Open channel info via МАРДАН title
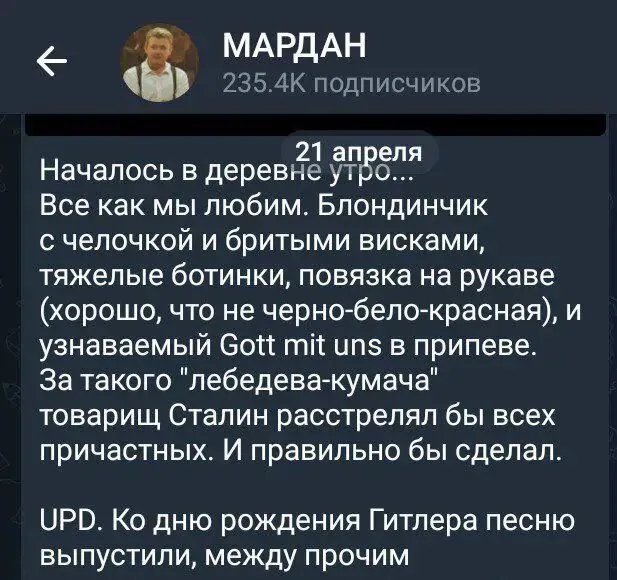The image size is (617, 580). 293,46
